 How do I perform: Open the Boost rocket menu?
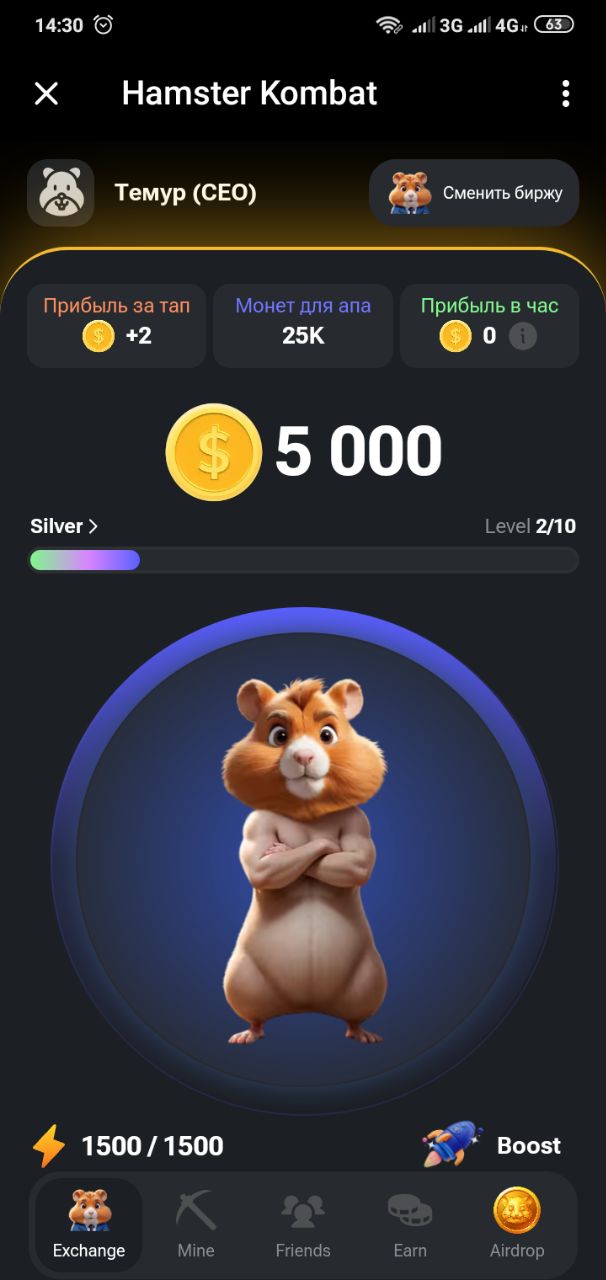pyautogui.click(x=492, y=1145)
